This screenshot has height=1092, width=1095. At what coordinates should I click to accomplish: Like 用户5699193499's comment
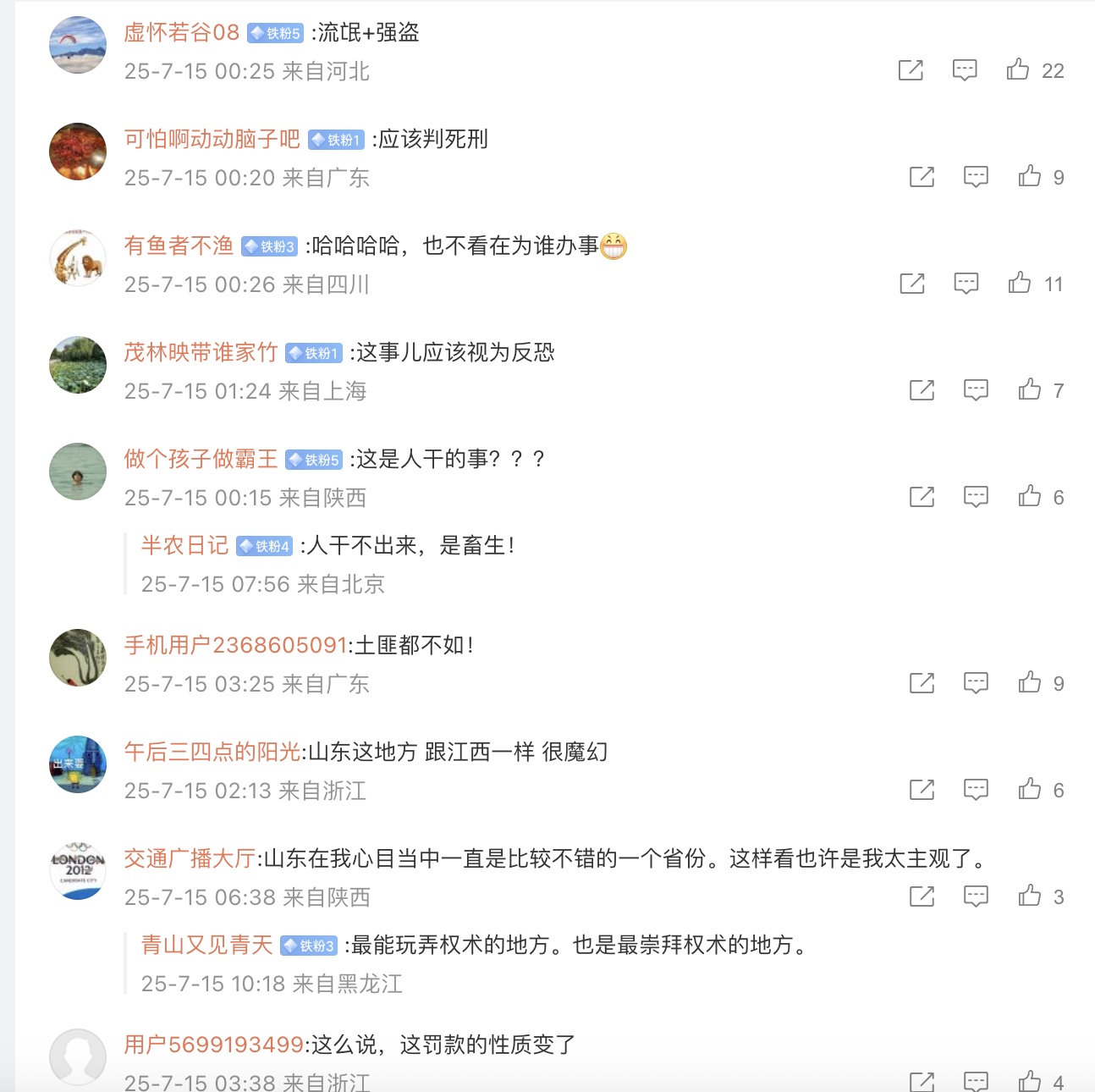point(1030,1081)
